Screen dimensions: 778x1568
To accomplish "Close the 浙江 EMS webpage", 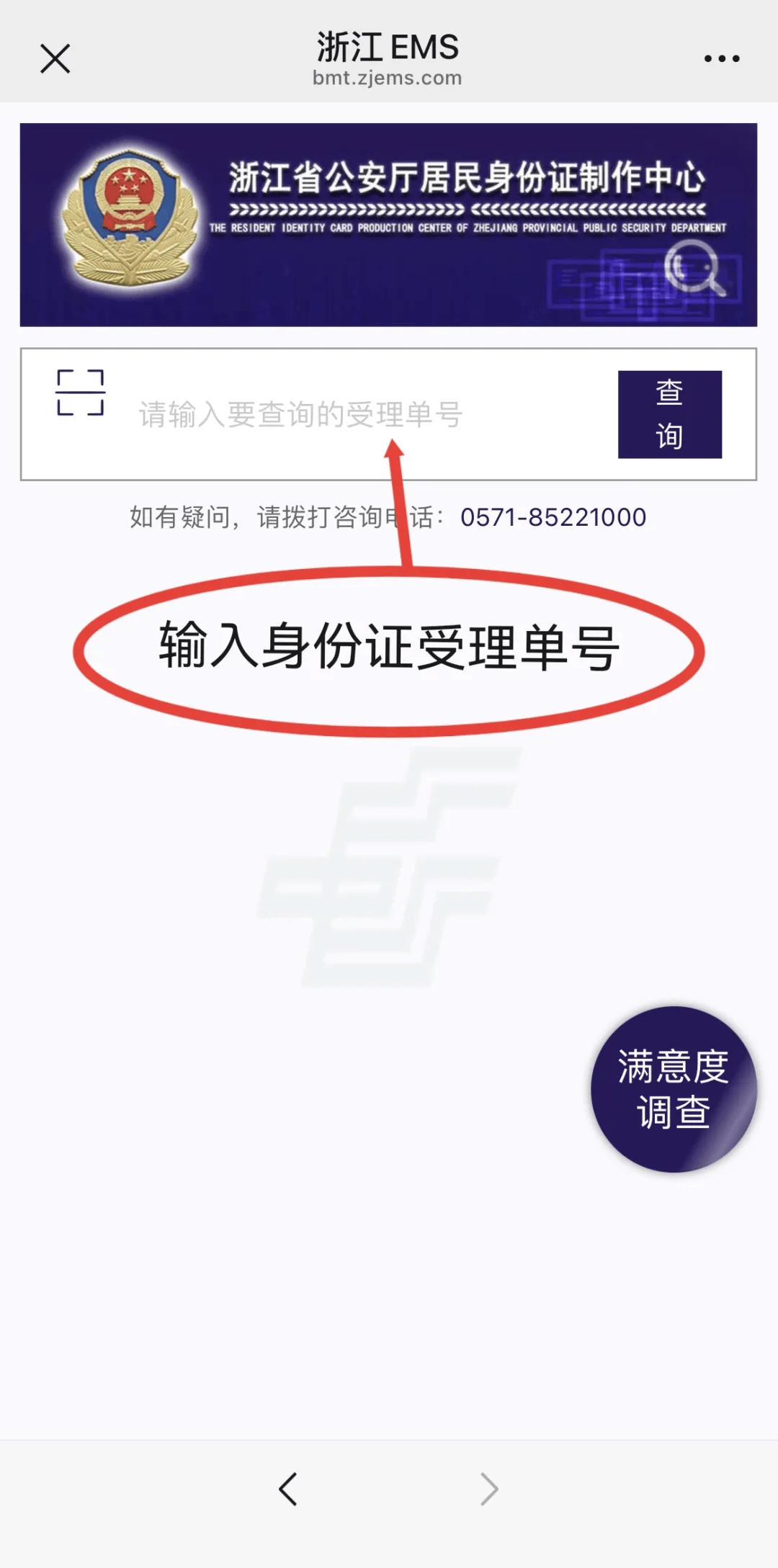I will point(55,59).
